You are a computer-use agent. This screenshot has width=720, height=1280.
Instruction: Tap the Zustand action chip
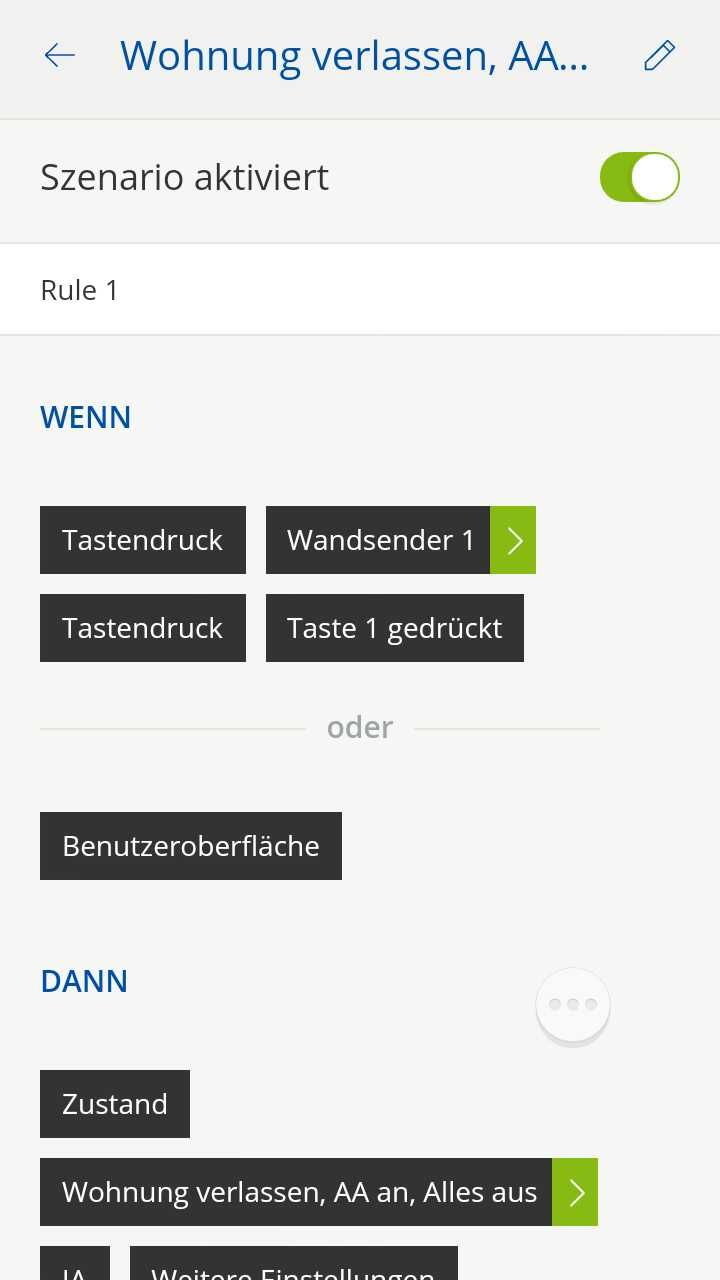115,1104
